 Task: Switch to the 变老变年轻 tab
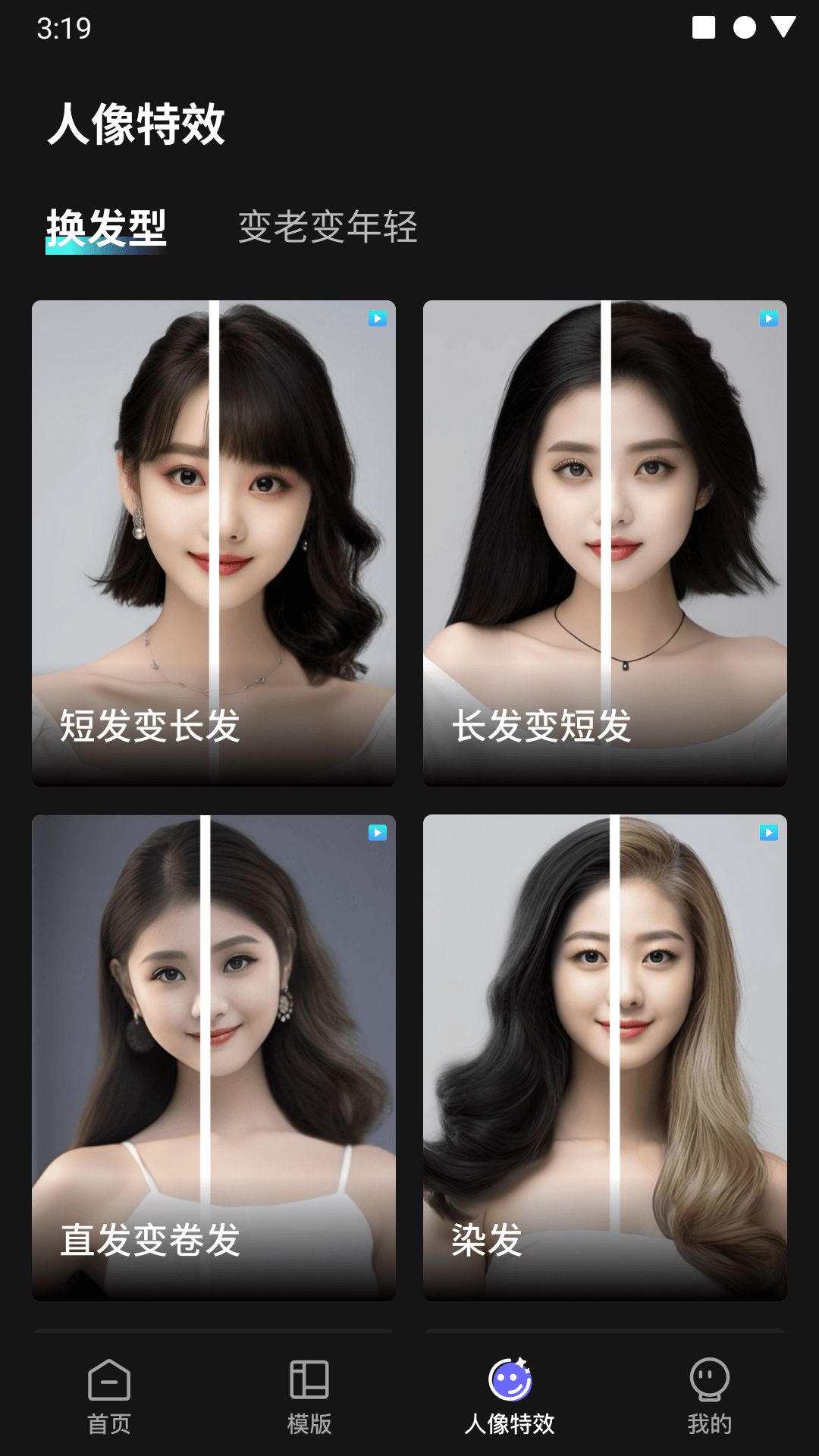pyautogui.click(x=328, y=227)
